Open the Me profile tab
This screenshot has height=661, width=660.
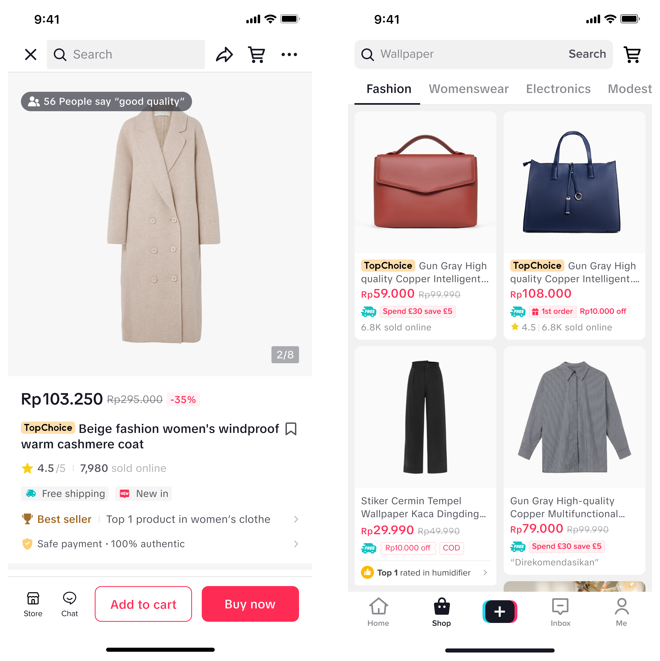tap(621, 611)
